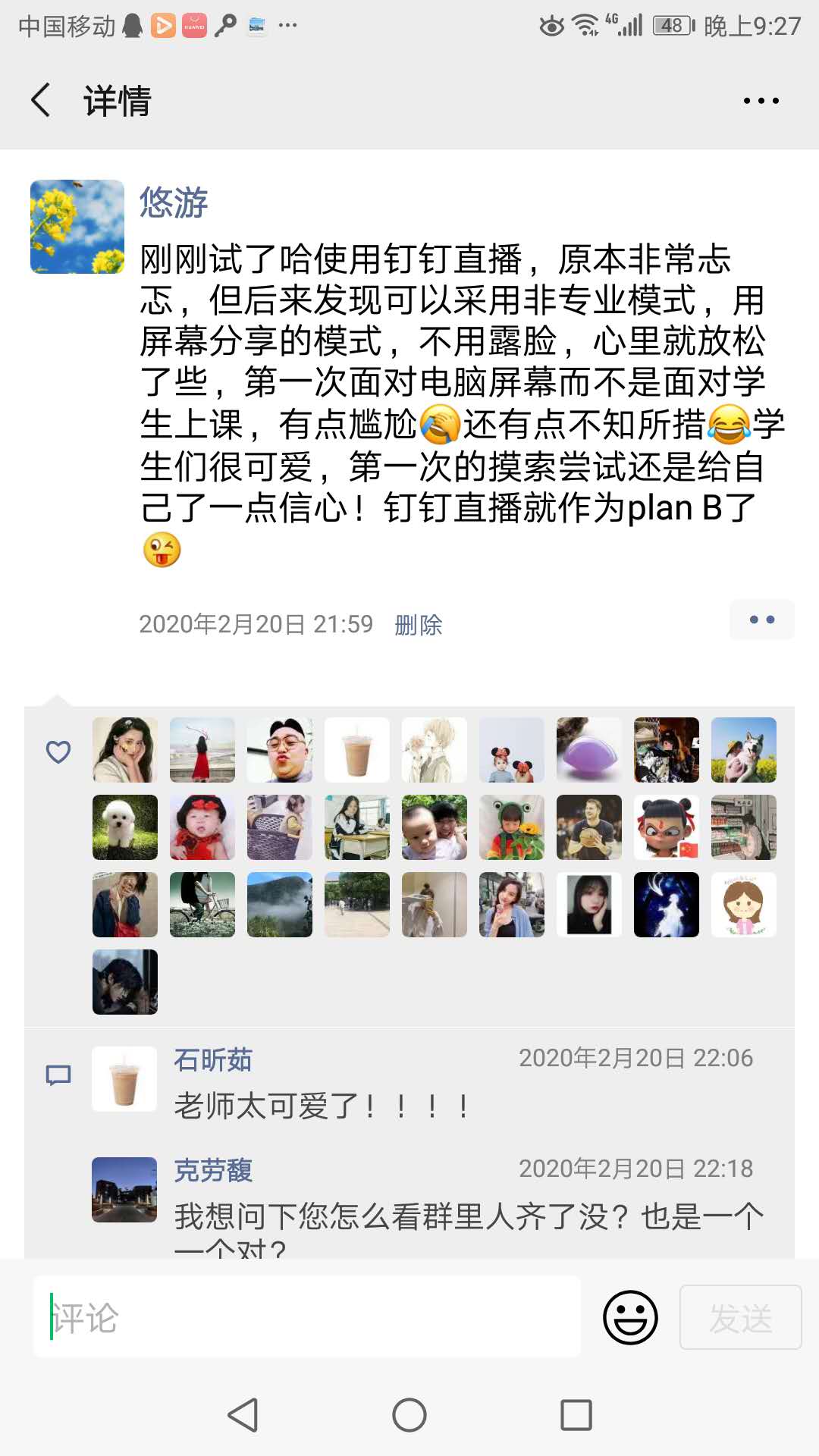Viewport: 819px width, 1456px height.
Task: Open the white puppy avatar in likes
Action: [125, 827]
